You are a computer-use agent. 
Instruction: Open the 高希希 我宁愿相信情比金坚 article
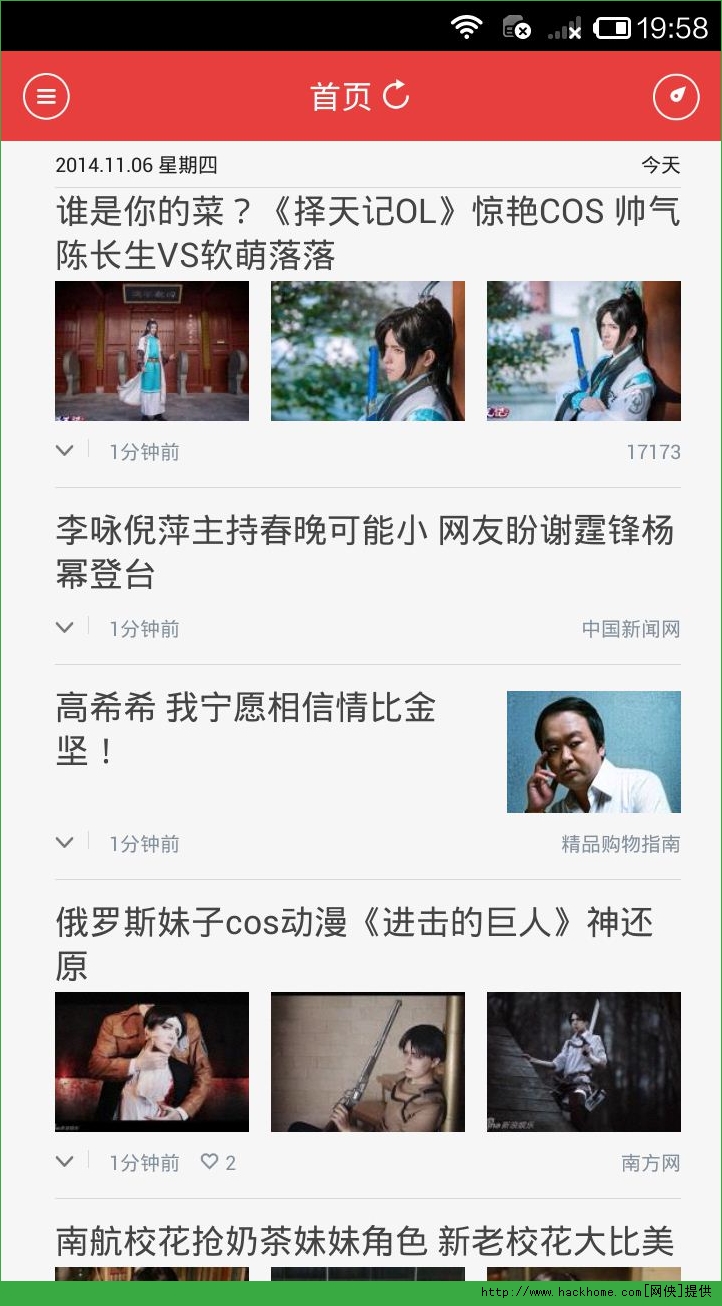point(246,729)
